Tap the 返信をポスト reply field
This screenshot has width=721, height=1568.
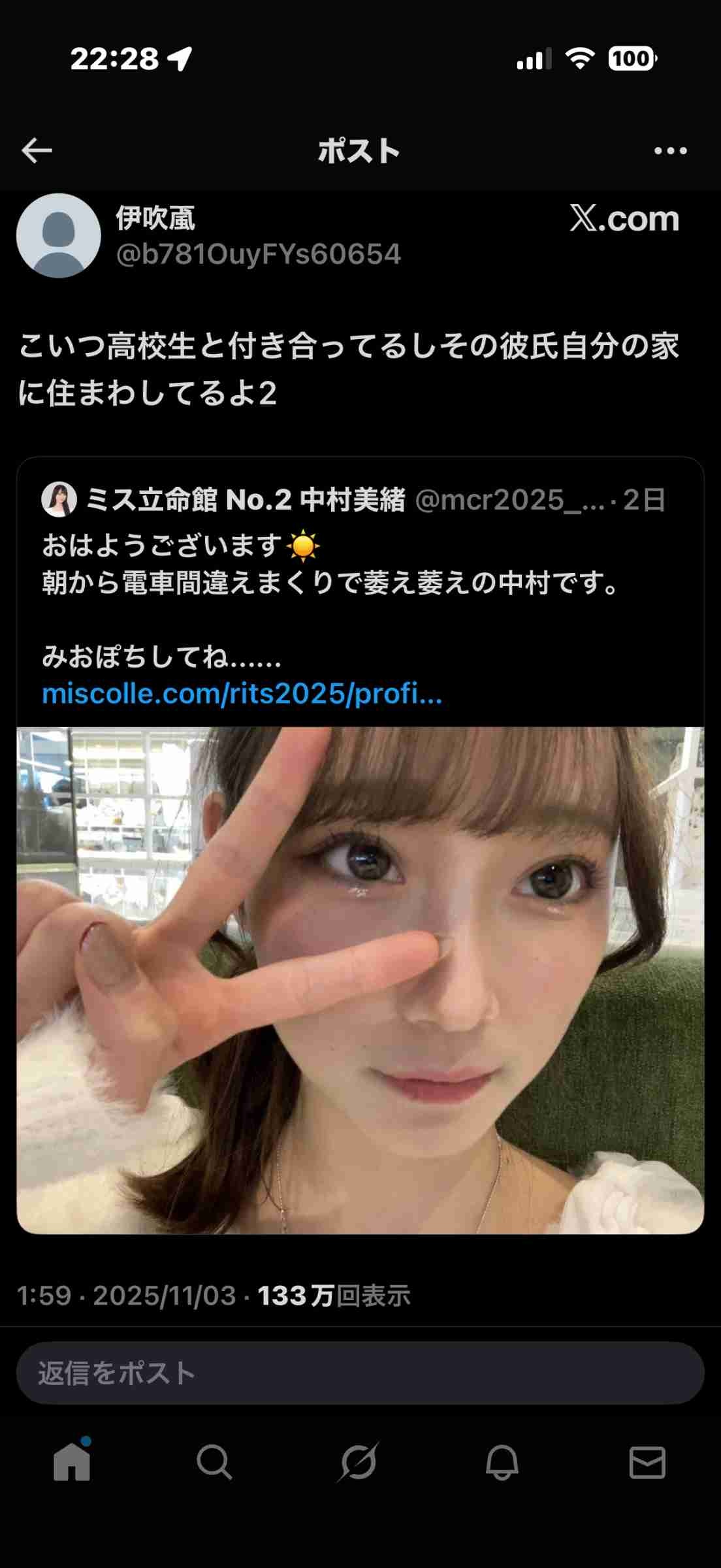point(360,1373)
